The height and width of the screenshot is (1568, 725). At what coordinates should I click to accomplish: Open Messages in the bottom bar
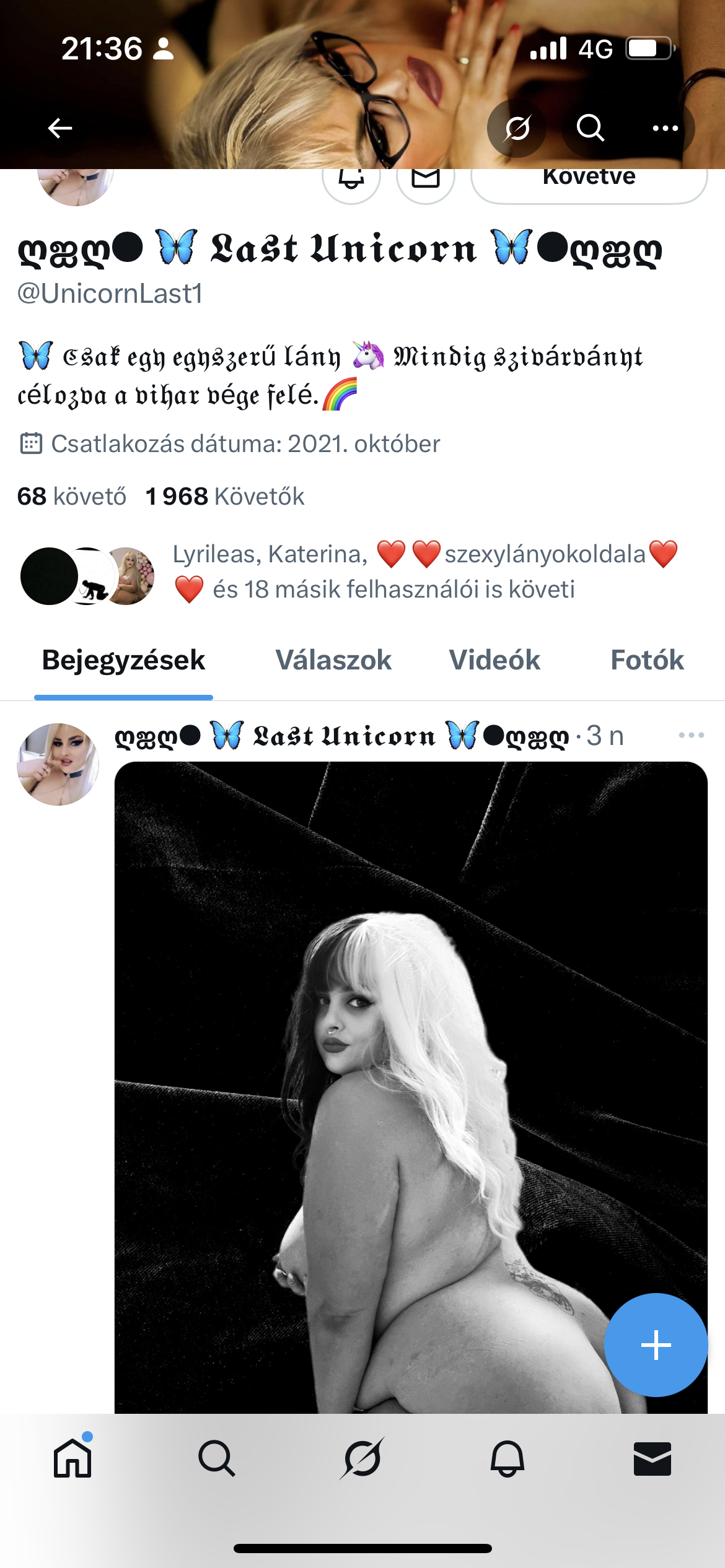point(652,1459)
